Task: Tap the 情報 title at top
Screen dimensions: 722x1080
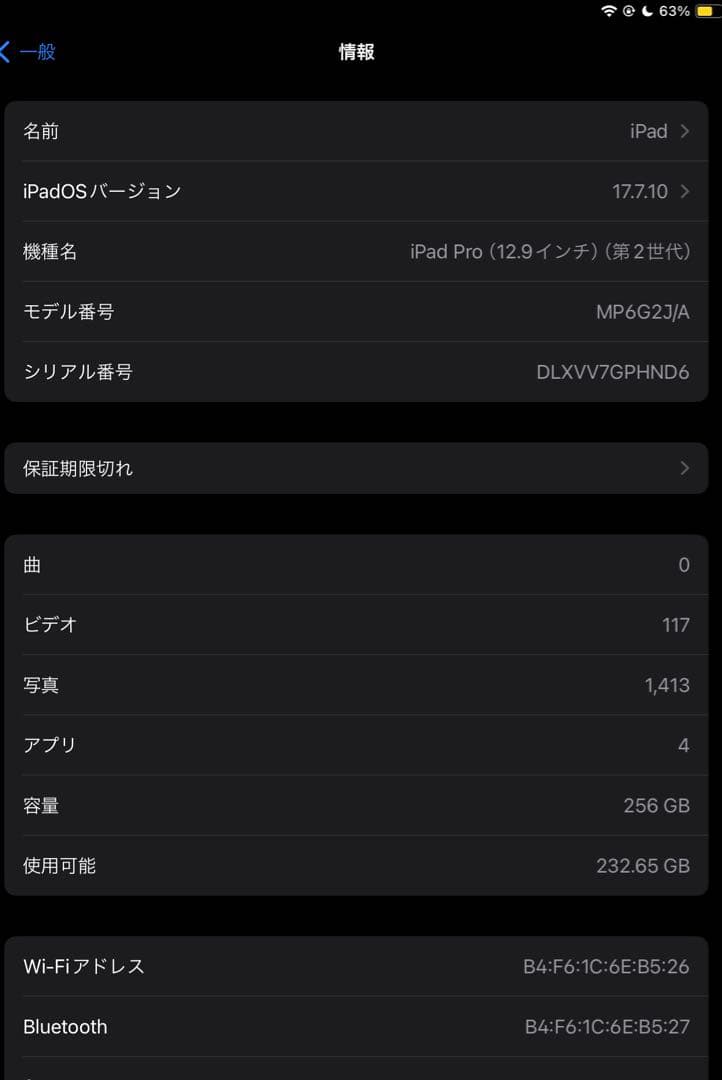Action: click(x=357, y=52)
